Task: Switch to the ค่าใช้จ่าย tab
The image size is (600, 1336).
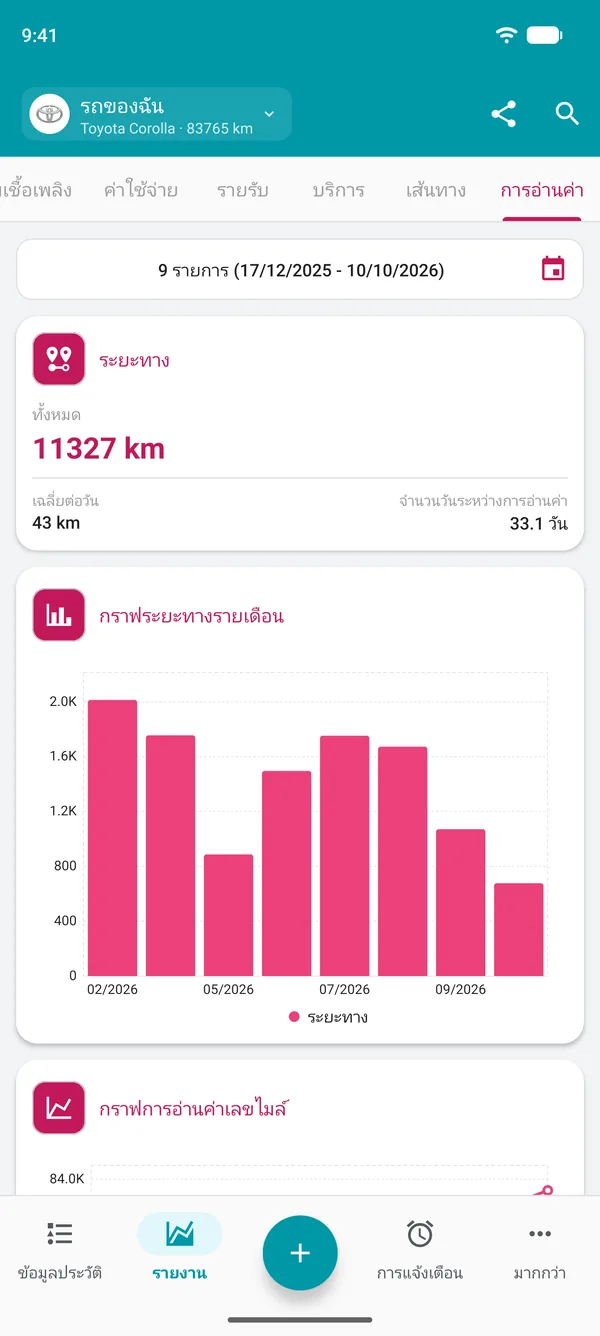Action: (141, 190)
